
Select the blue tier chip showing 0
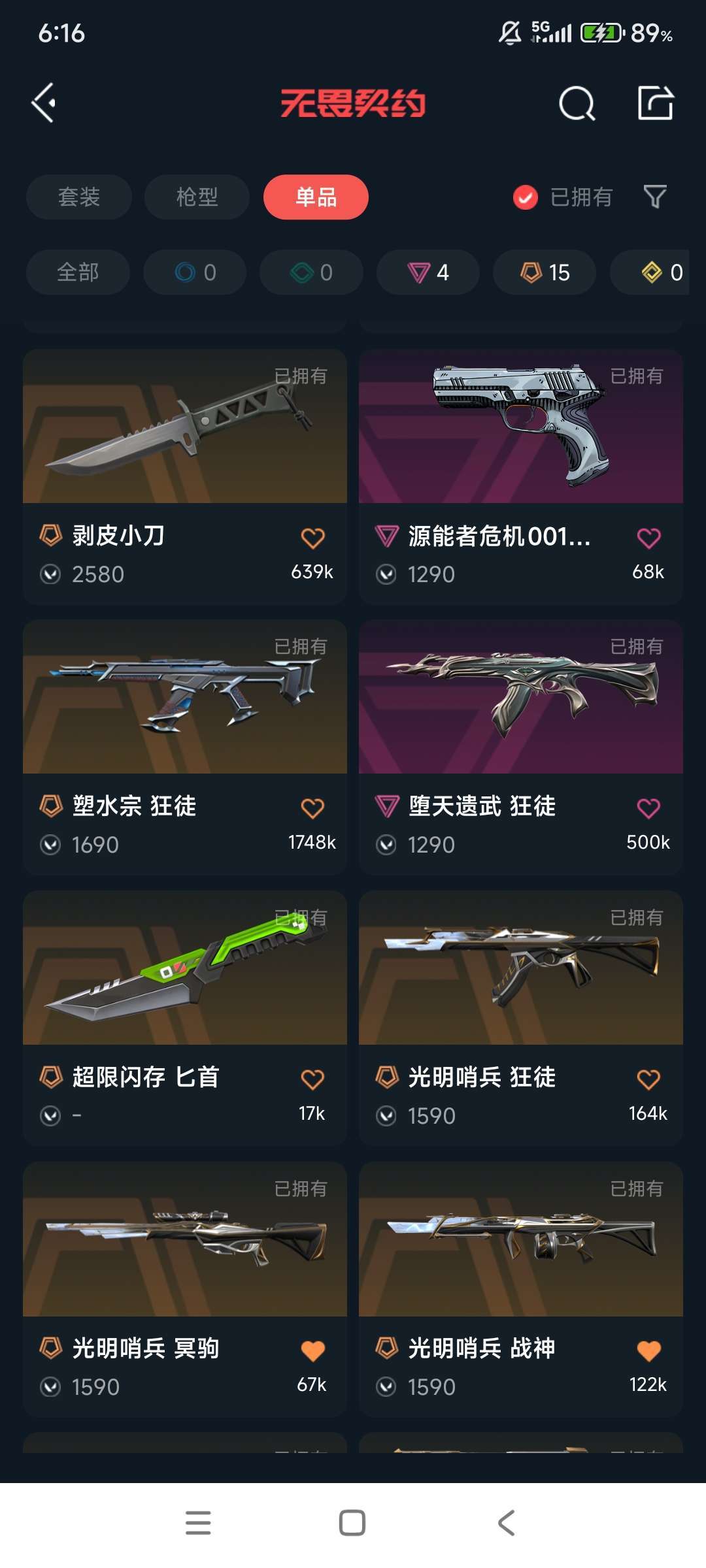pyautogui.click(x=195, y=272)
